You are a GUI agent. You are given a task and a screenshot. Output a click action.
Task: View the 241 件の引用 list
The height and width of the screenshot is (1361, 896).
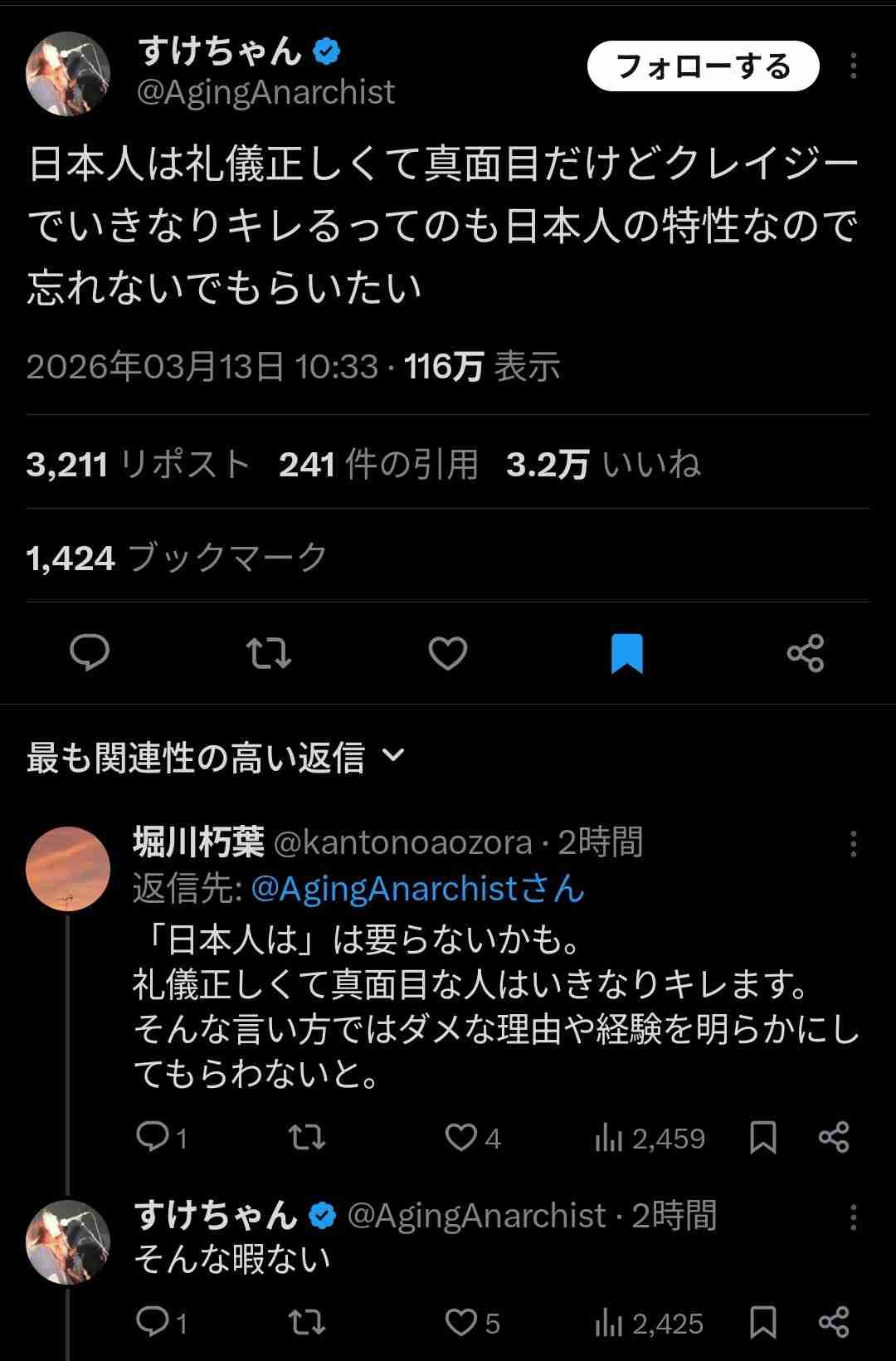[x=378, y=465]
